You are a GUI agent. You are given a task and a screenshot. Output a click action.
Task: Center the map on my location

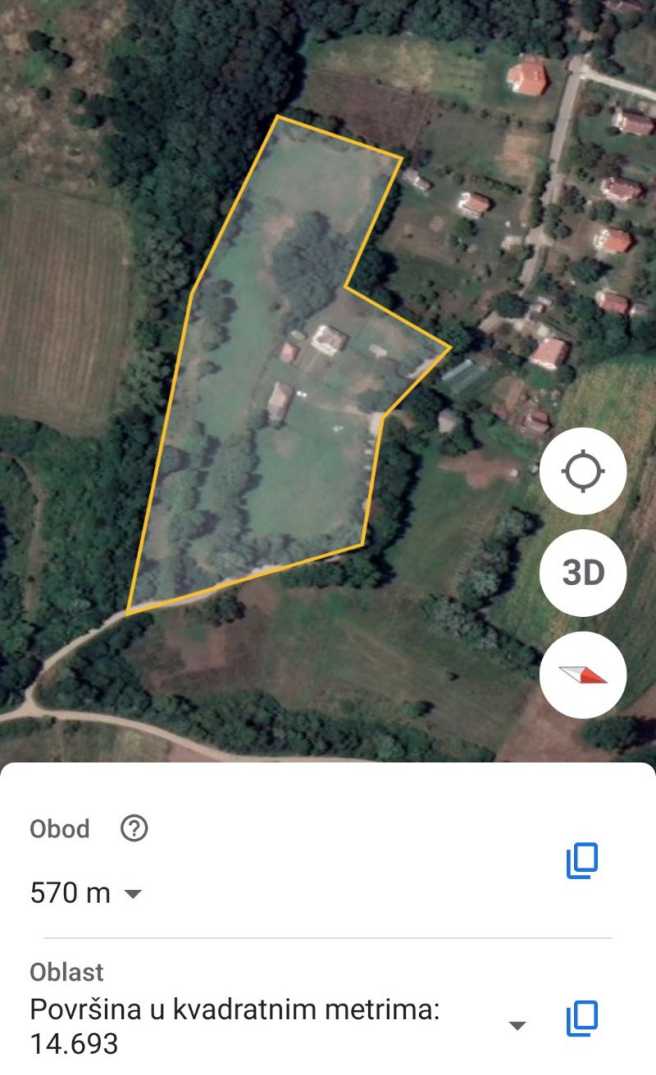[x=583, y=471]
